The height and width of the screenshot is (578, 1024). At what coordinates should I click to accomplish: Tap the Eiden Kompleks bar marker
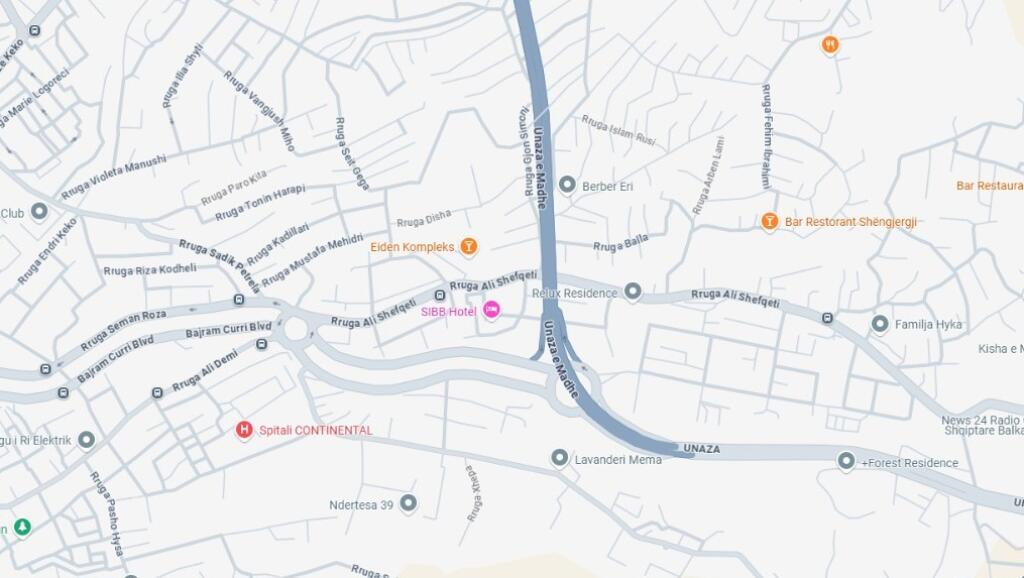[x=468, y=246]
